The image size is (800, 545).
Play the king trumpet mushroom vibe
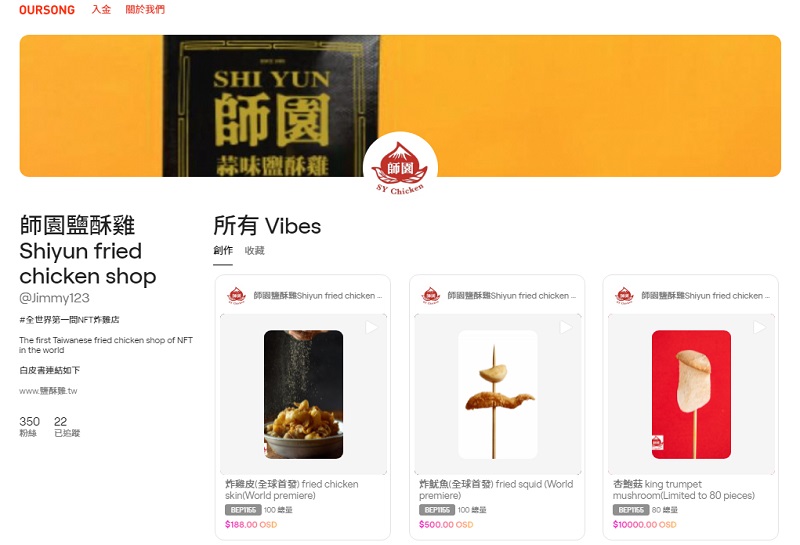[760, 327]
